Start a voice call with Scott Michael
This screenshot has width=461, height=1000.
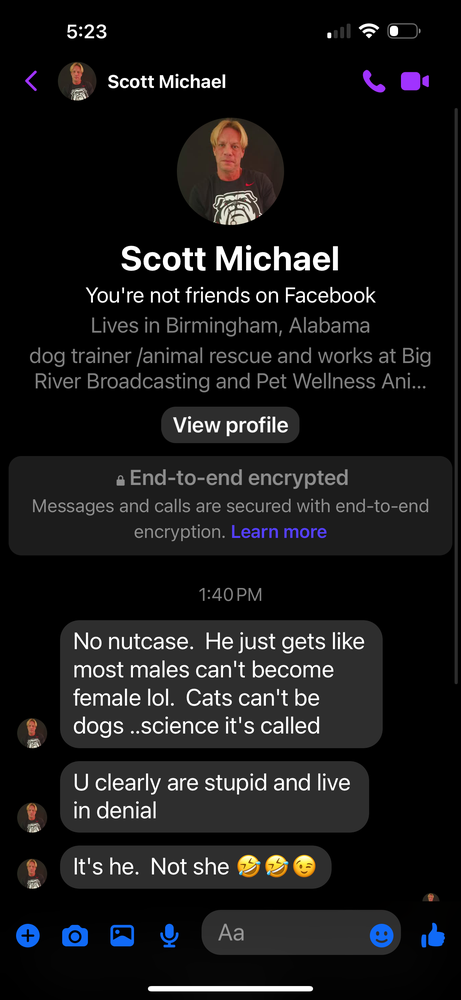click(x=374, y=81)
